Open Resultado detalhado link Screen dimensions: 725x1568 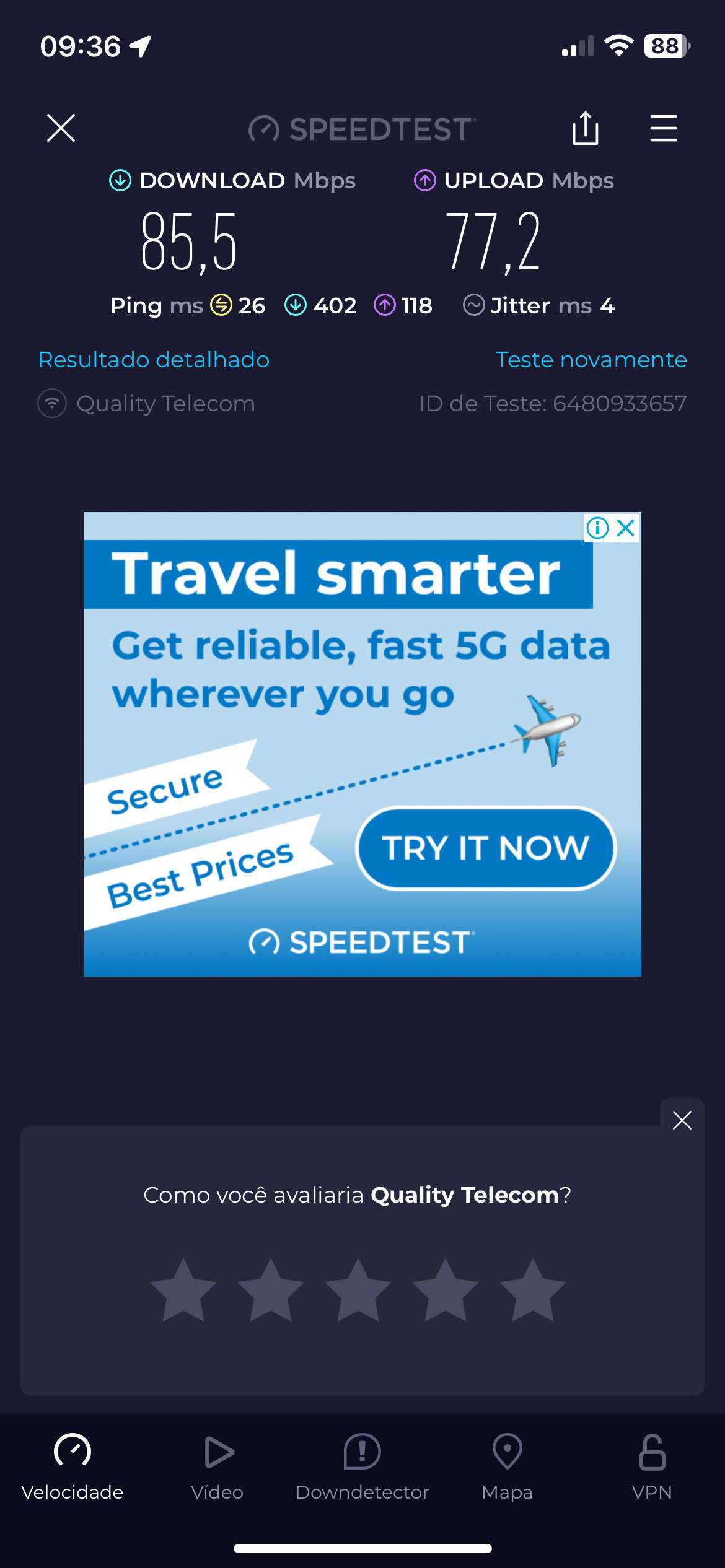154,360
